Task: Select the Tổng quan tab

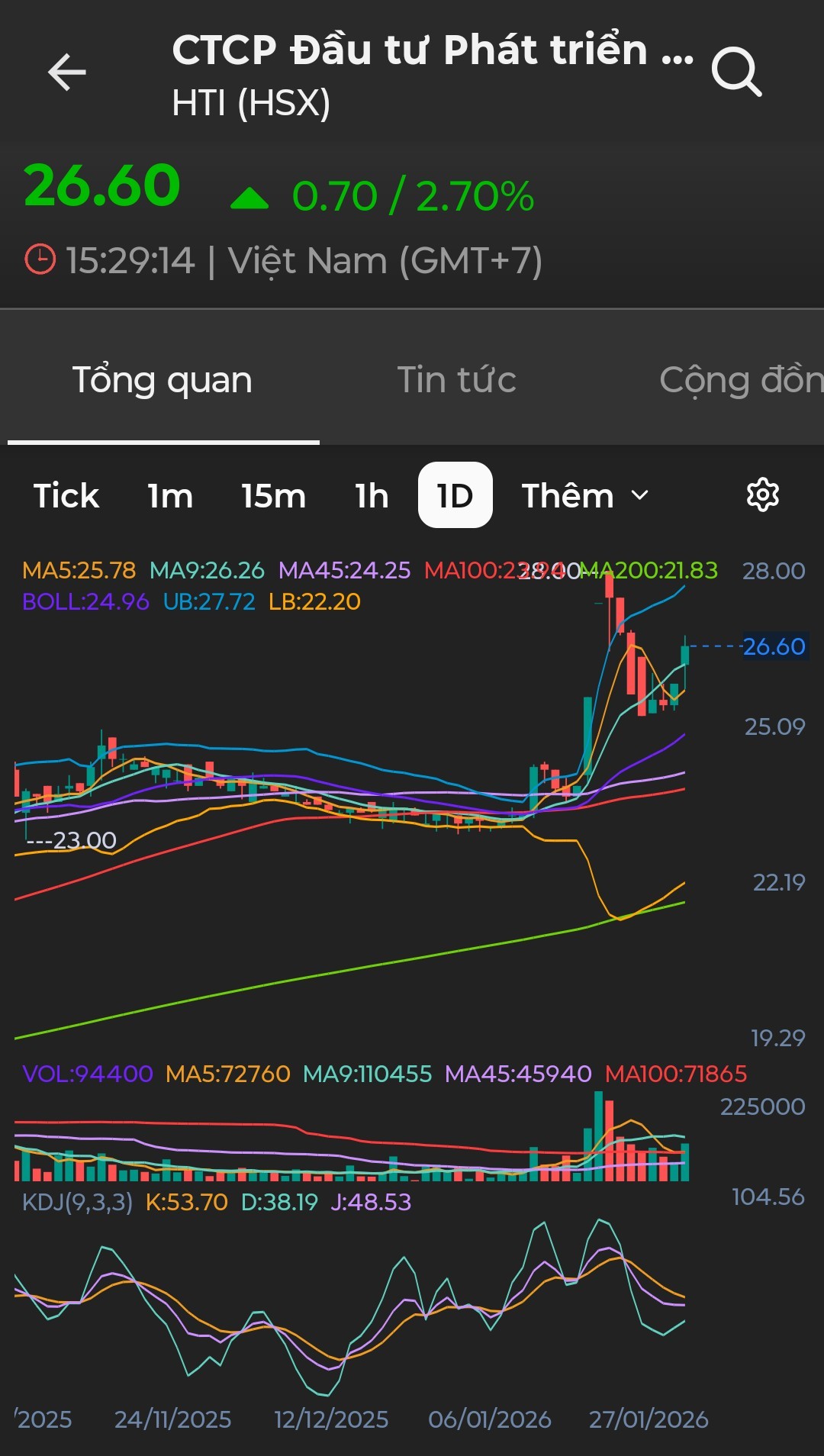Action: point(163,379)
